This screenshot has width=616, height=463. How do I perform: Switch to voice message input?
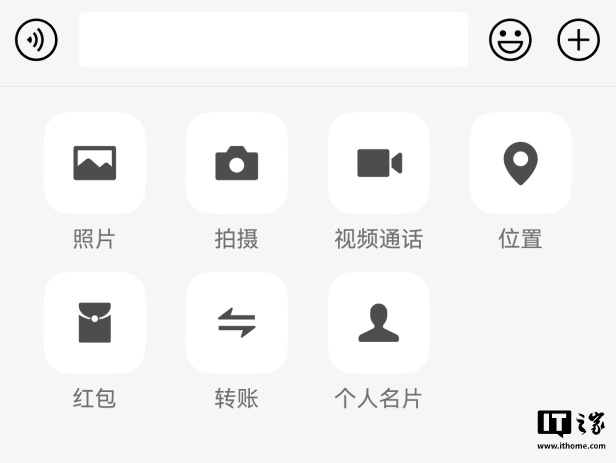pyautogui.click(x=36, y=40)
